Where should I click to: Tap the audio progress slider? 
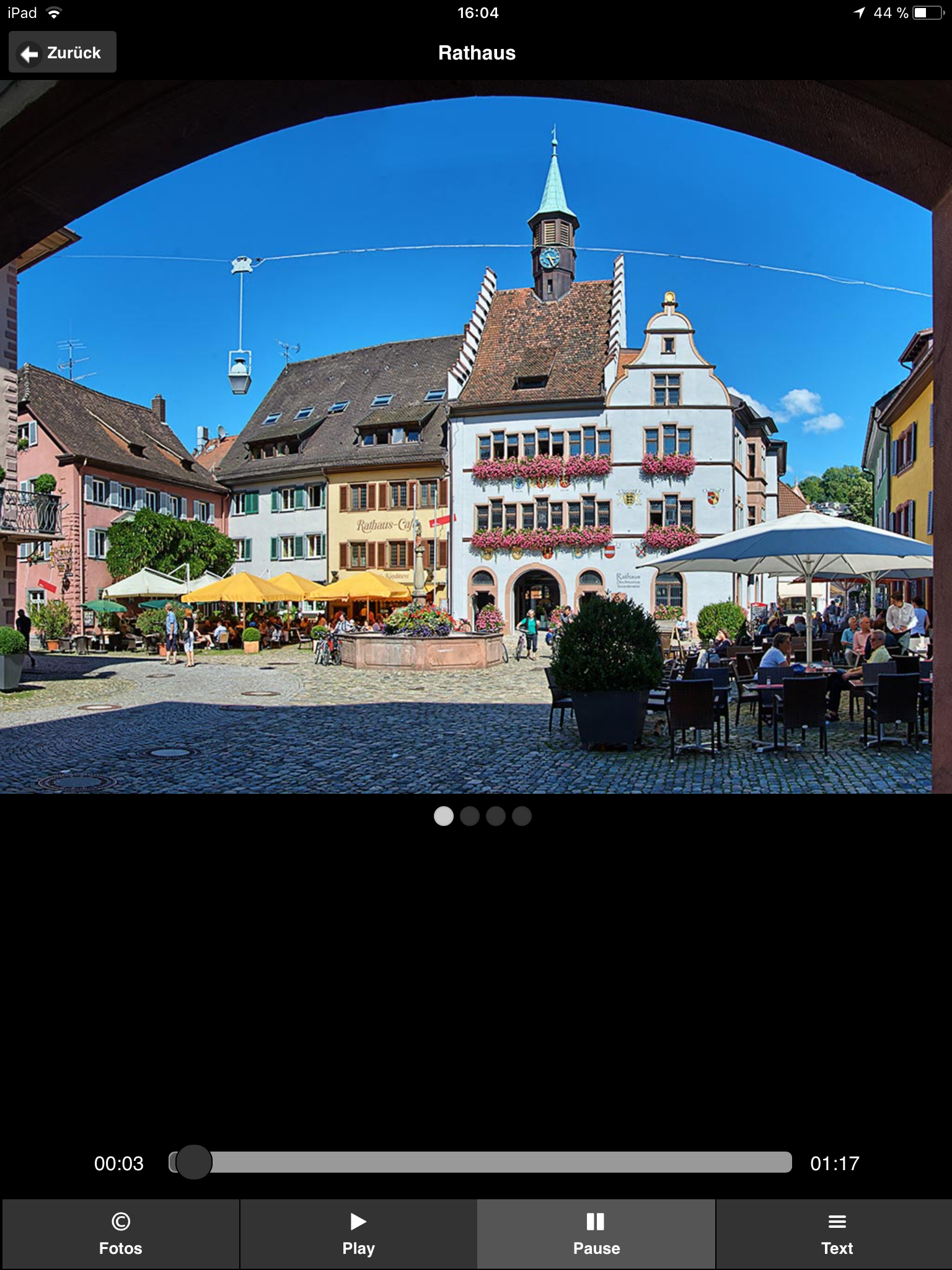pyautogui.click(x=480, y=1162)
